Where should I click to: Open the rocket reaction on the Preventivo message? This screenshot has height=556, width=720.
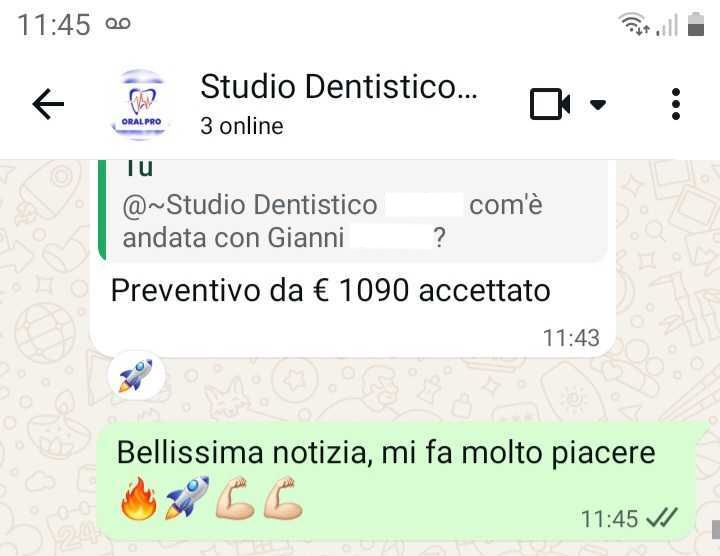pyautogui.click(x=136, y=375)
